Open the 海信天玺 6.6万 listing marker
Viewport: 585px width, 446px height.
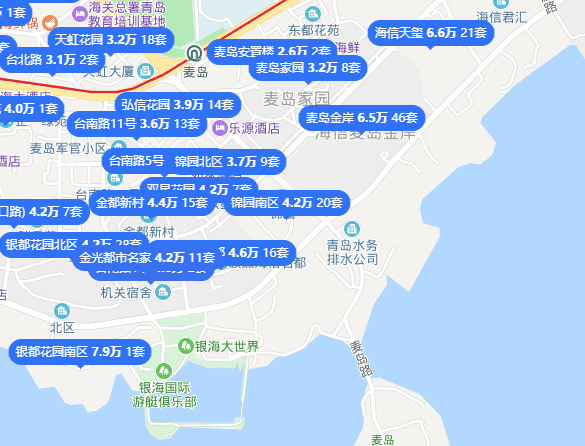click(431, 33)
